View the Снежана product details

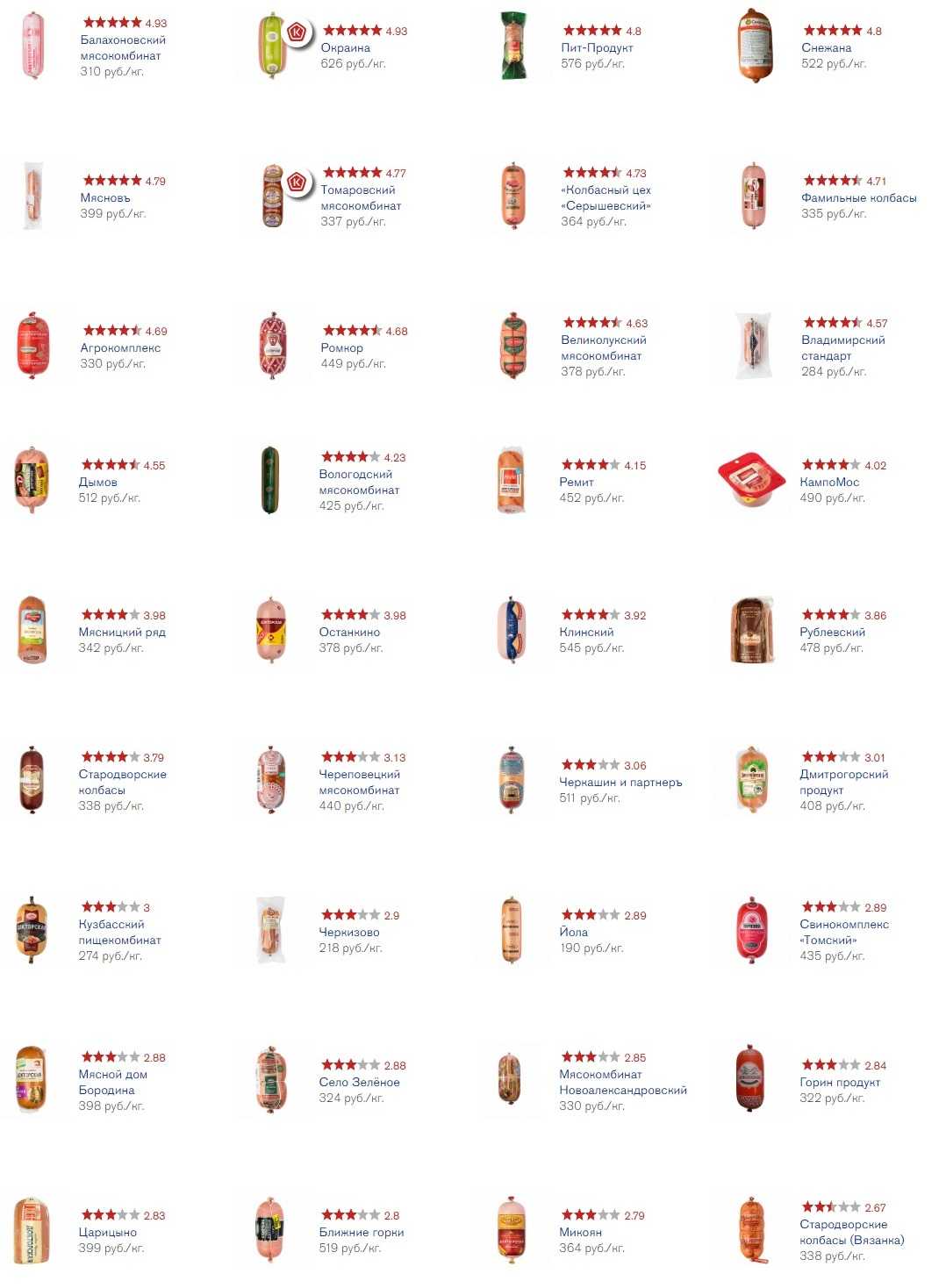click(826, 48)
